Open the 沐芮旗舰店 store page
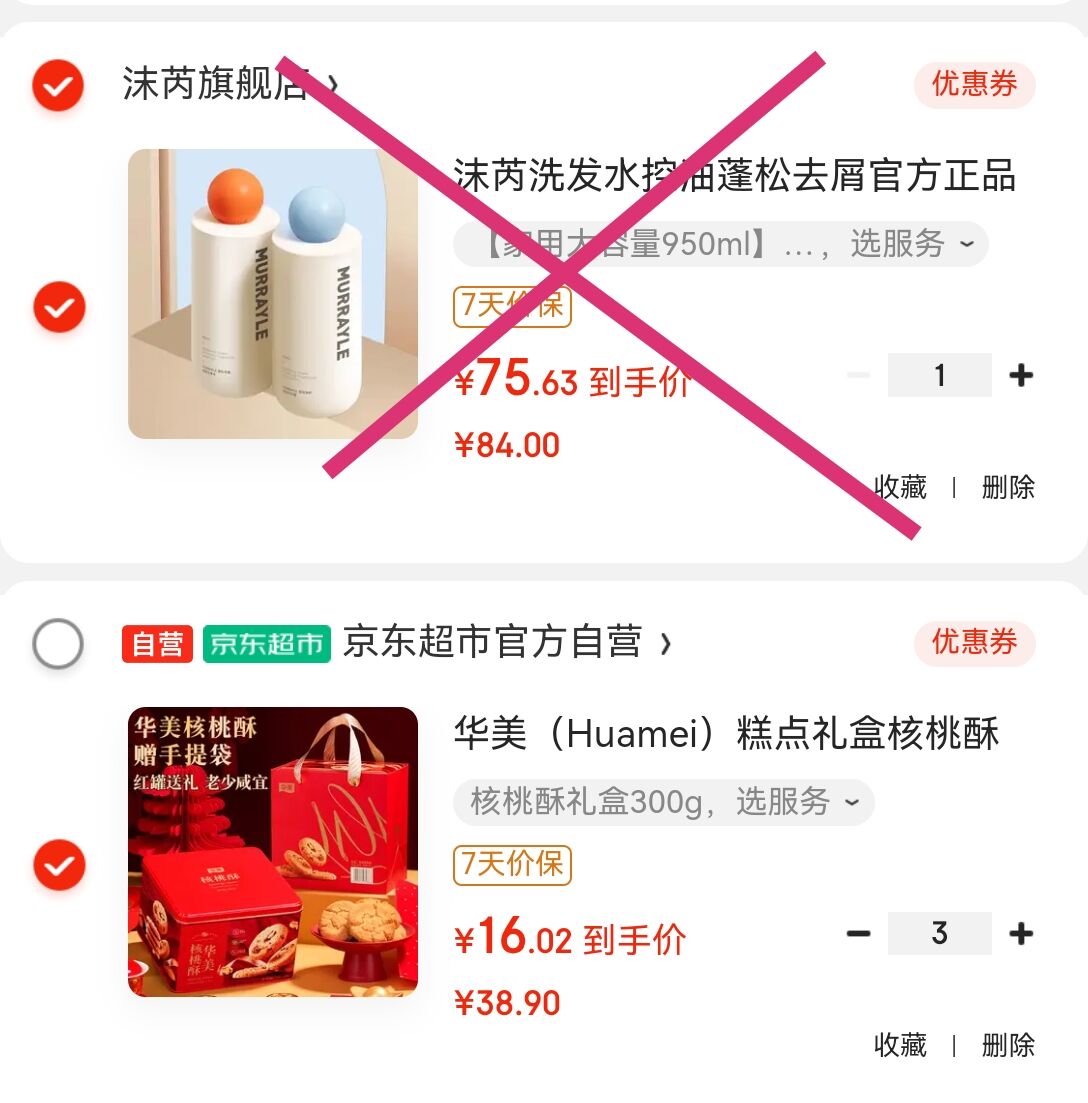Image resolution: width=1088 pixels, height=1103 pixels. (x=230, y=84)
